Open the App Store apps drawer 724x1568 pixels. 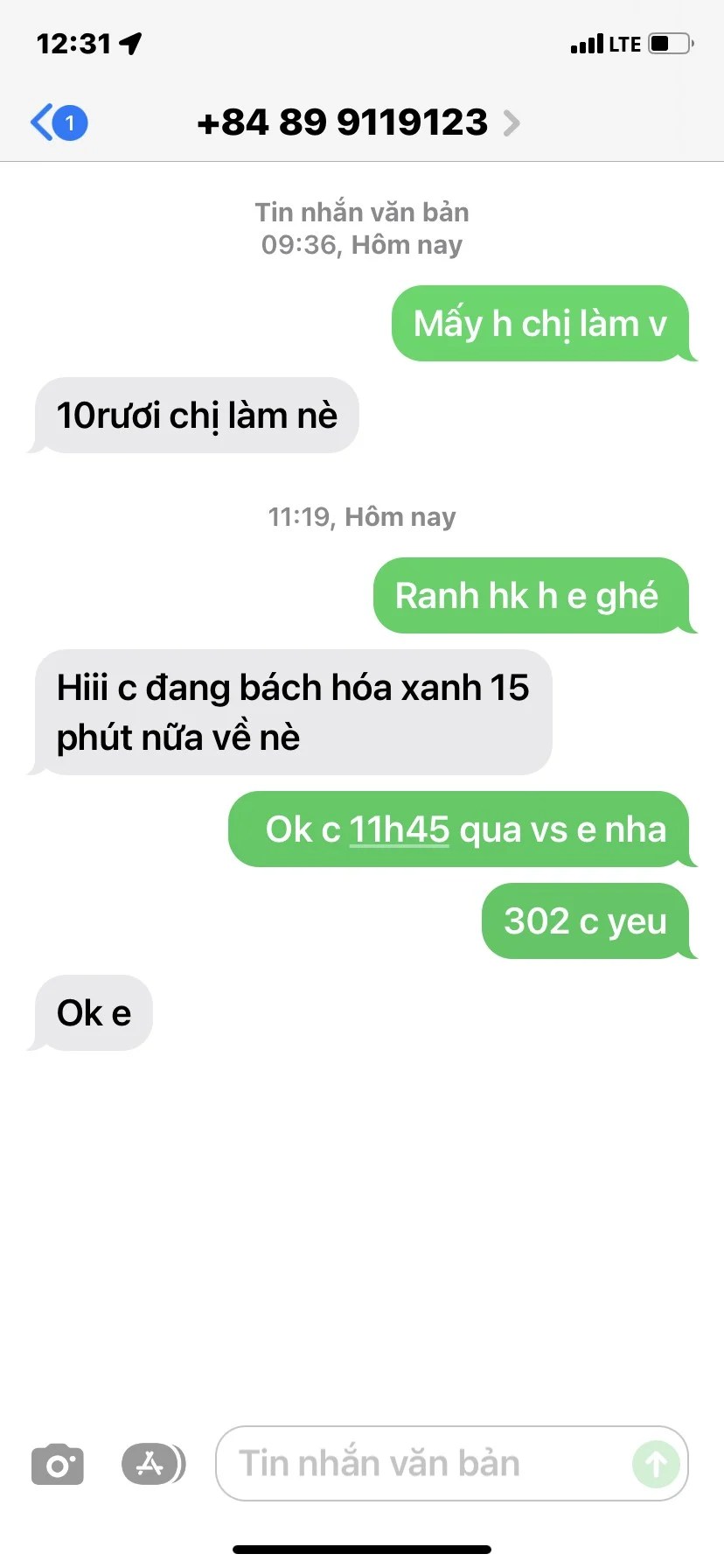(152, 1464)
